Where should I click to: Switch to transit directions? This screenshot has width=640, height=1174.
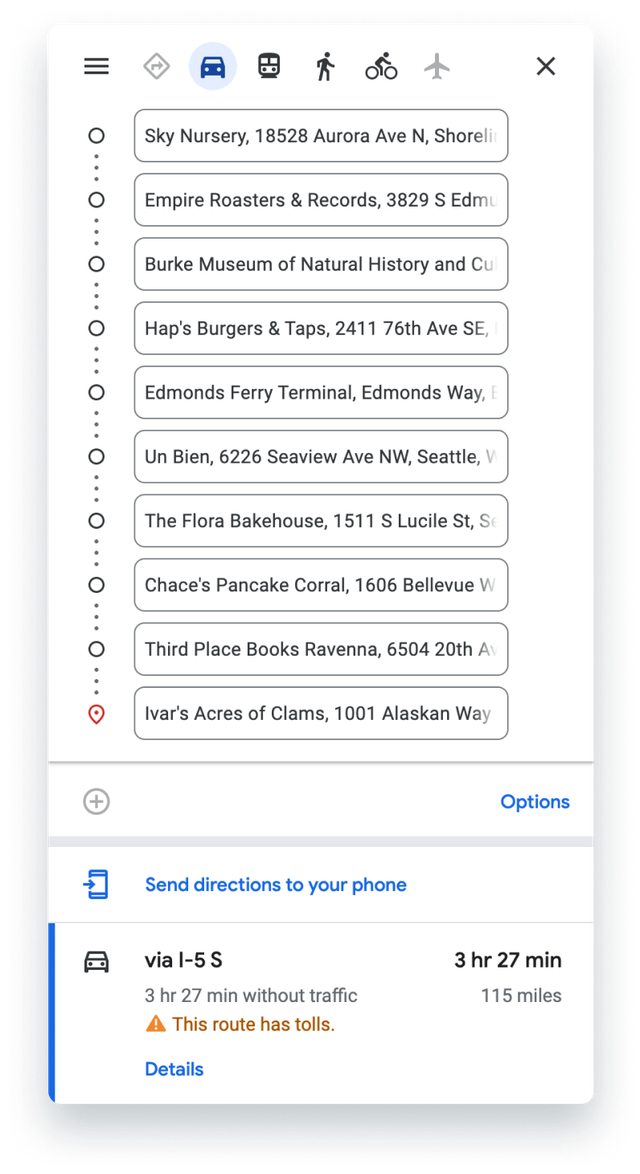pyautogui.click(x=269, y=67)
